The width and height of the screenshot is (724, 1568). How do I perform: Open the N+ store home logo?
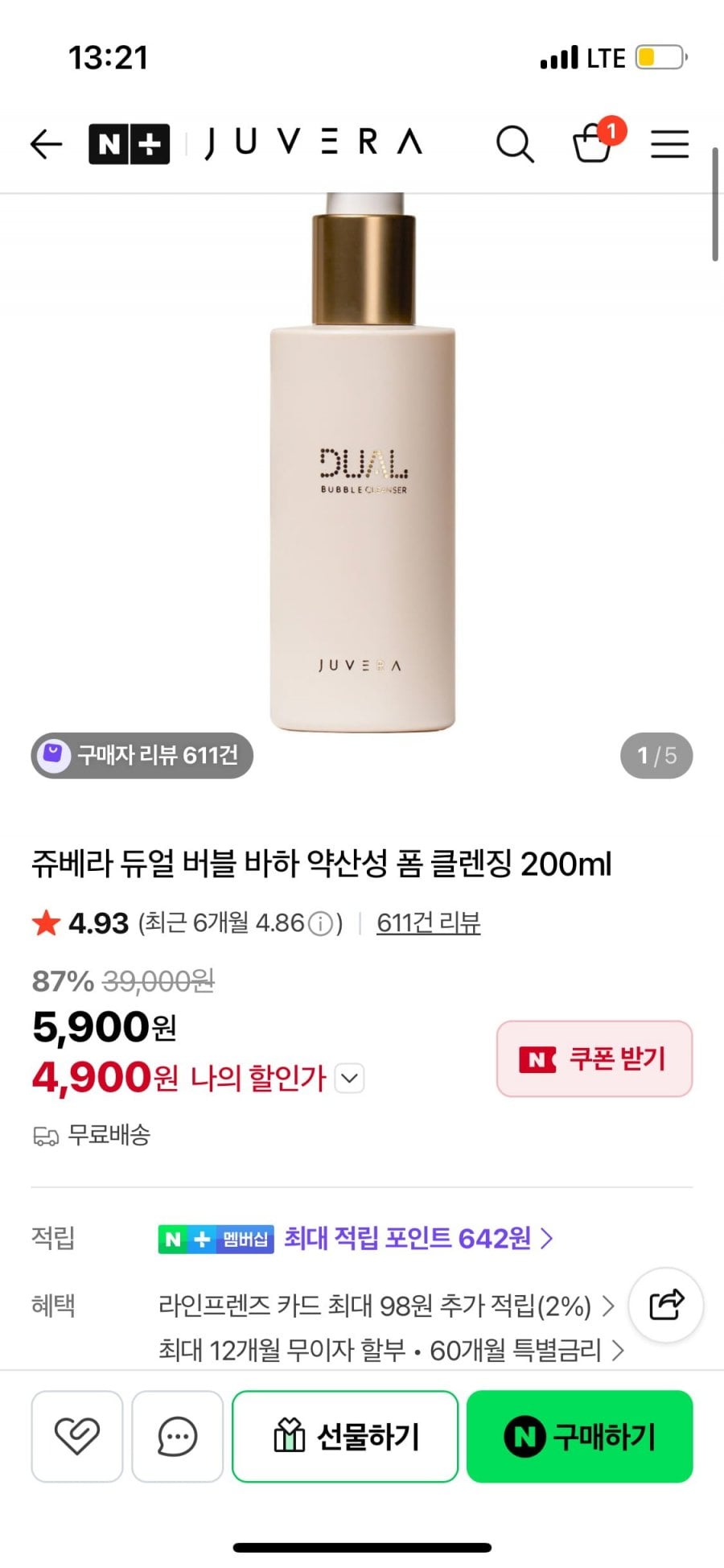[x=129, y=144]
